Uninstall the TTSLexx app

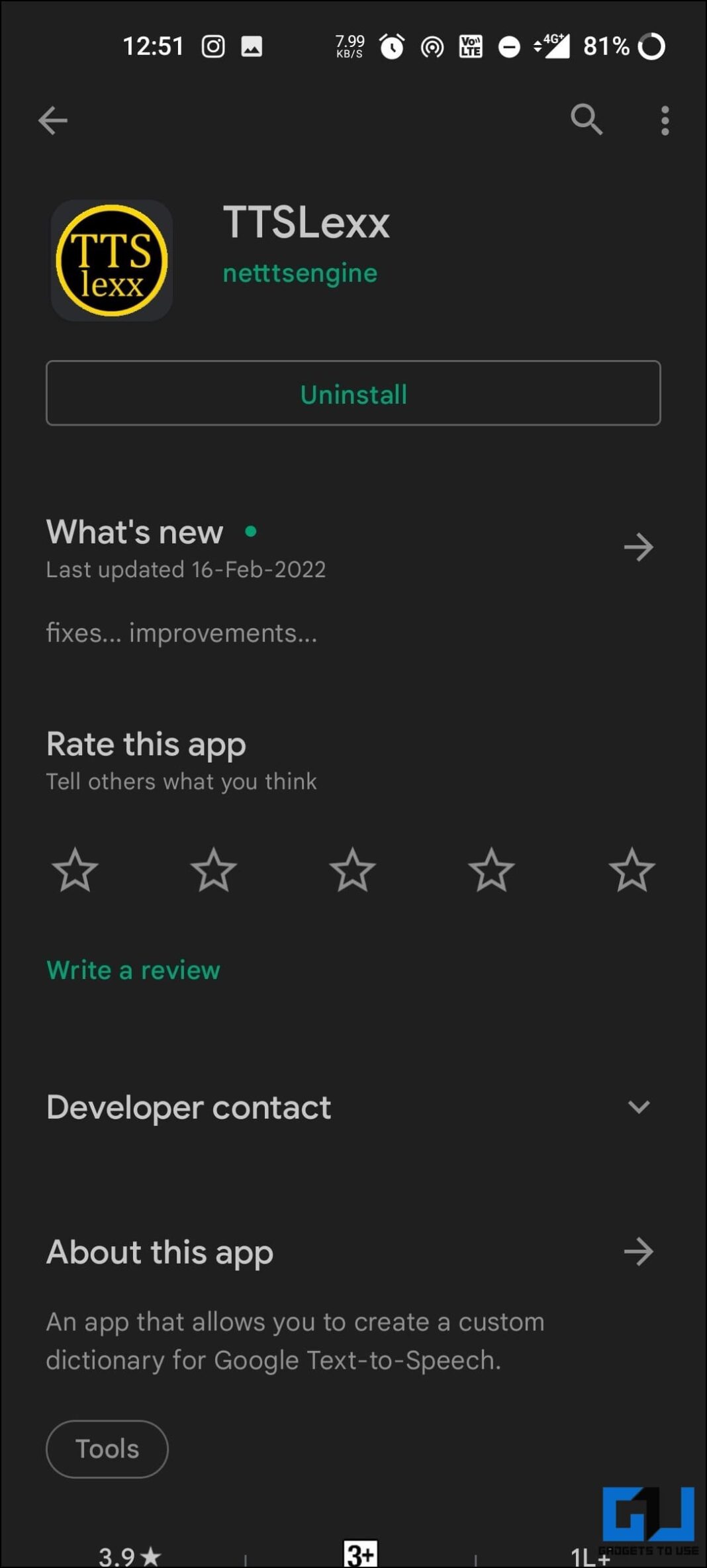click(x=353, y=394)
